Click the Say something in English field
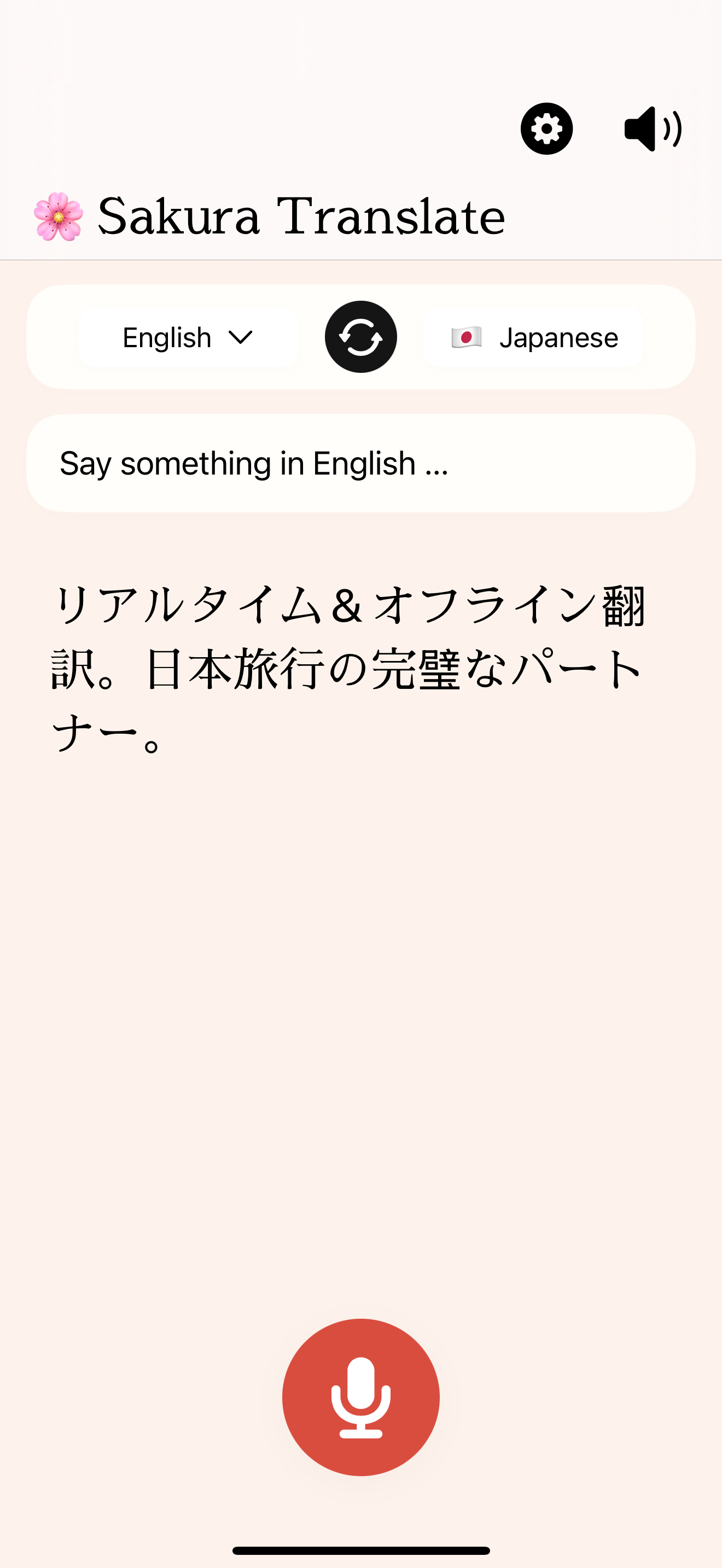 tap(360, 463)
